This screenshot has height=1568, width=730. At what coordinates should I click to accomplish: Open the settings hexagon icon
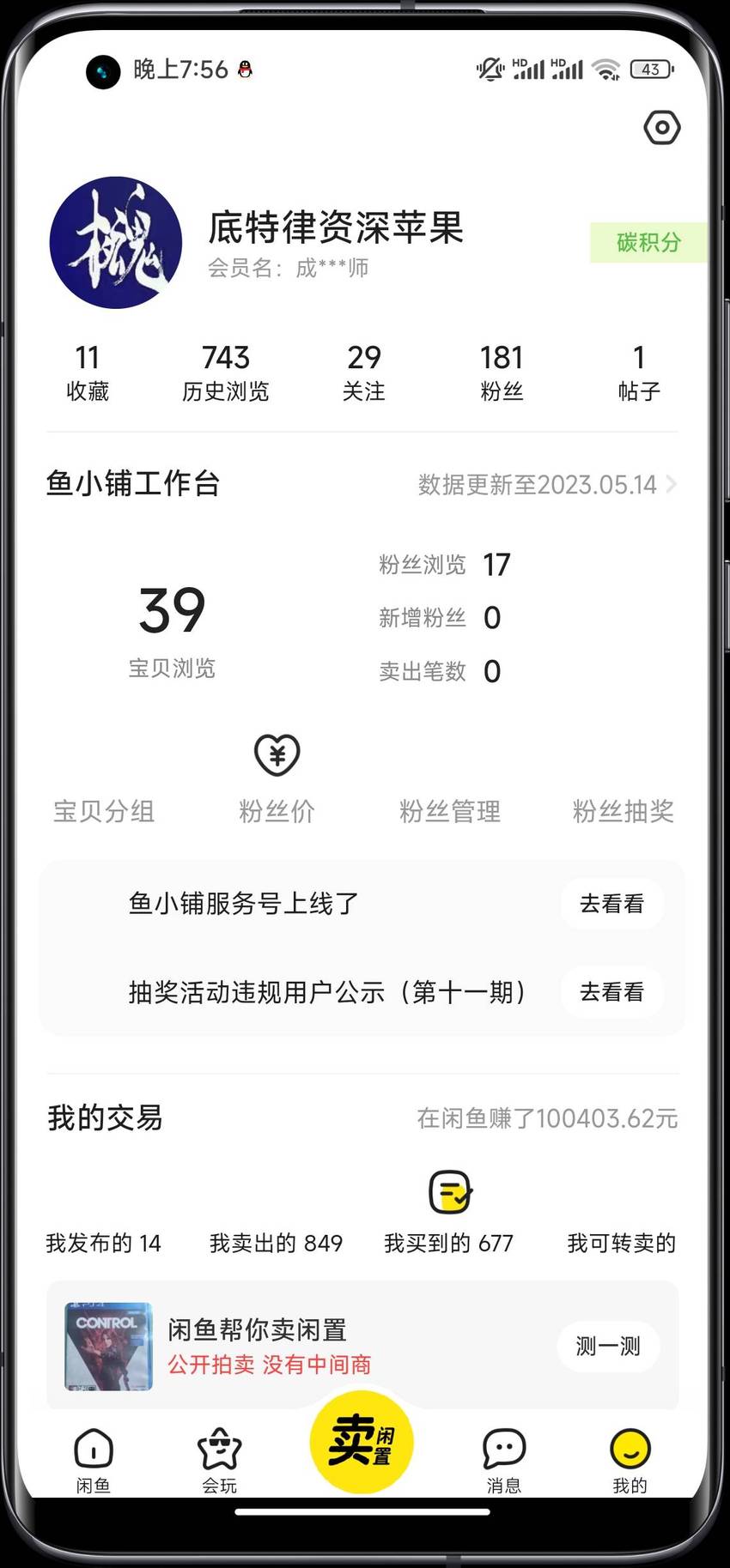662,128
